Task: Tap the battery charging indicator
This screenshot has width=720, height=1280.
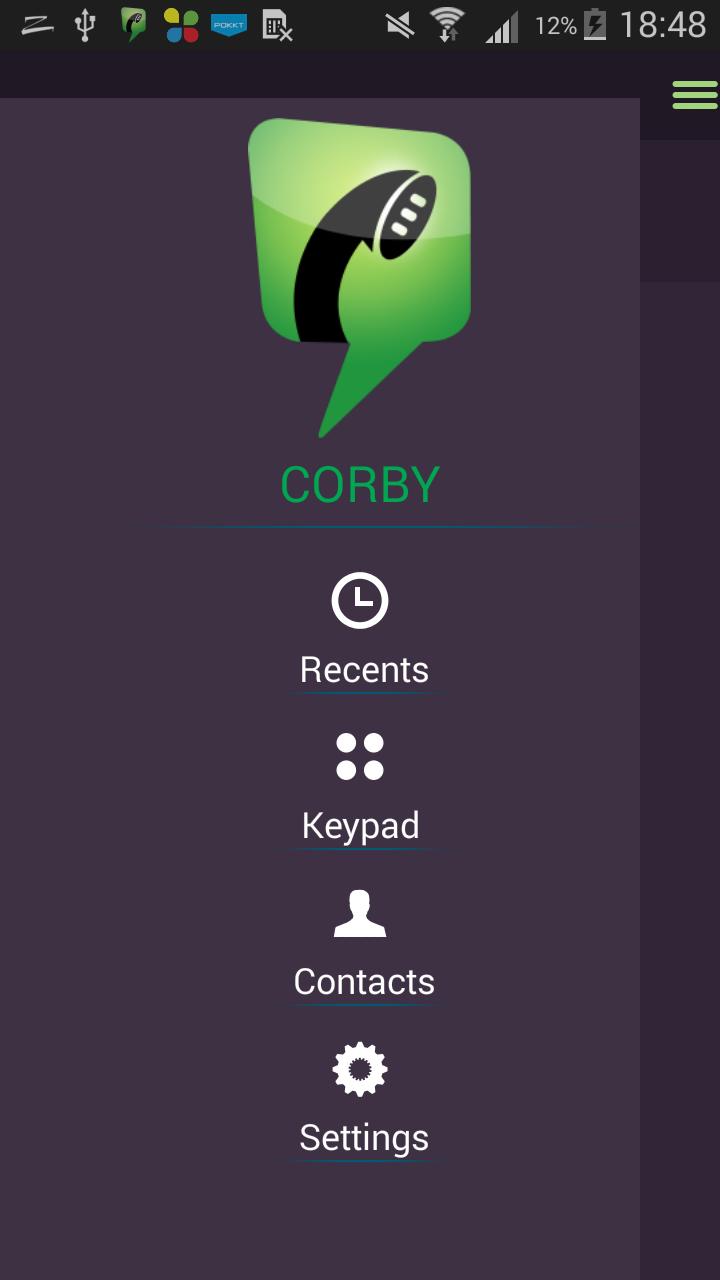Action: click(597, 25)
